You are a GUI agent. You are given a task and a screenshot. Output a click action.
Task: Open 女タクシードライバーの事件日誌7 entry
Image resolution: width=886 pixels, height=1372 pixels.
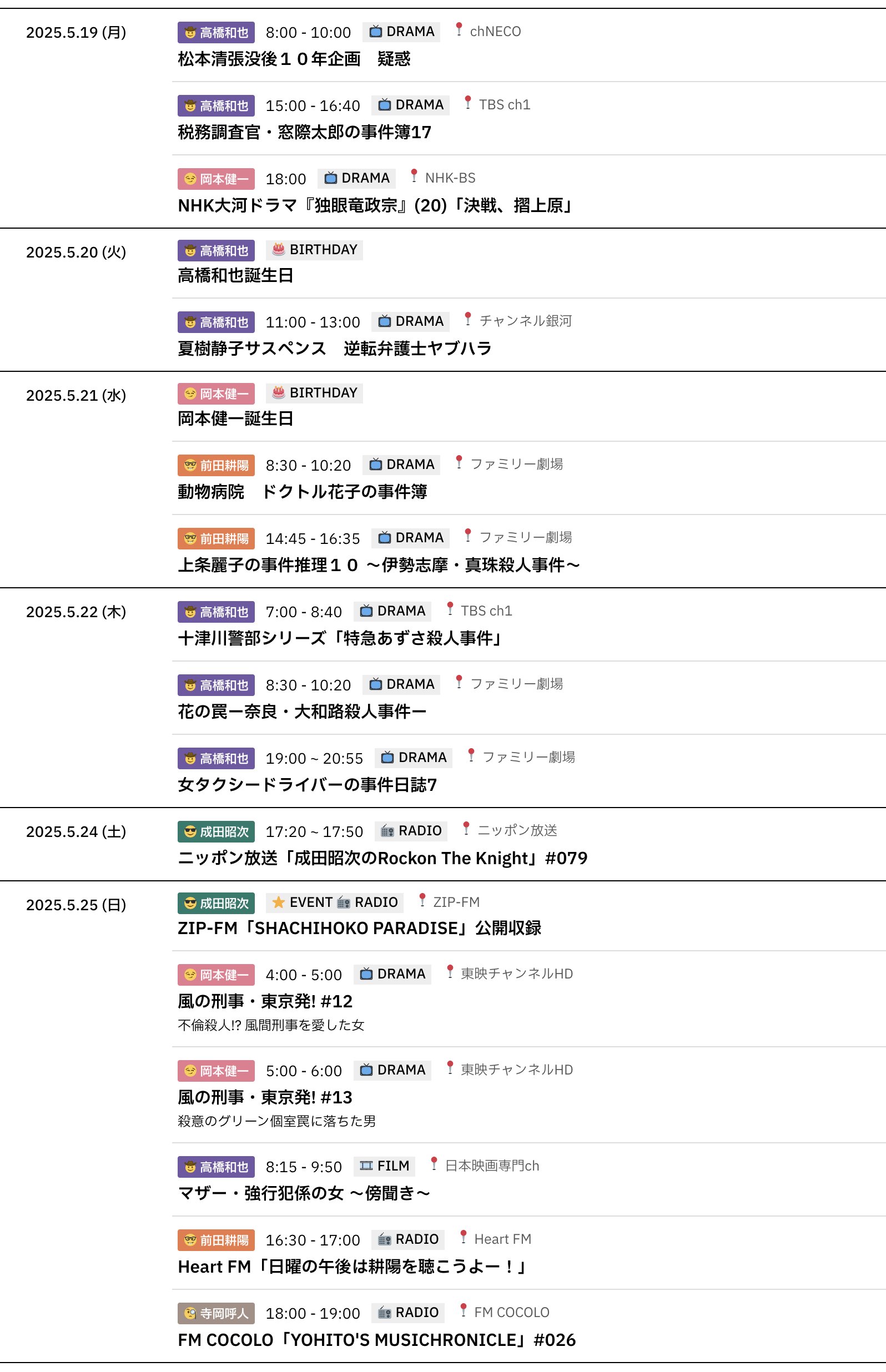coord(307,785)
